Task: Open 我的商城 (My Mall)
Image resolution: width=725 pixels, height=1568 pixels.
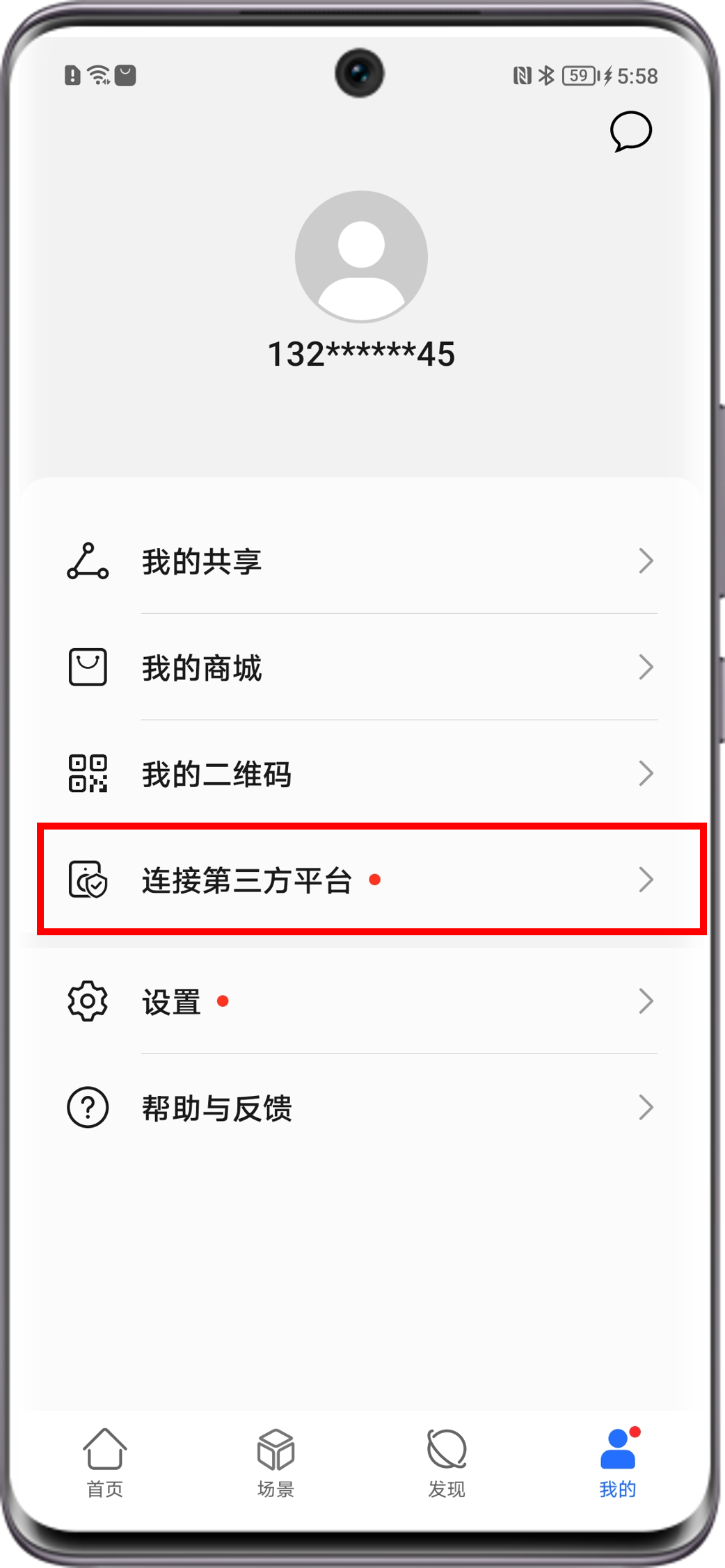Action: (362, 668)
